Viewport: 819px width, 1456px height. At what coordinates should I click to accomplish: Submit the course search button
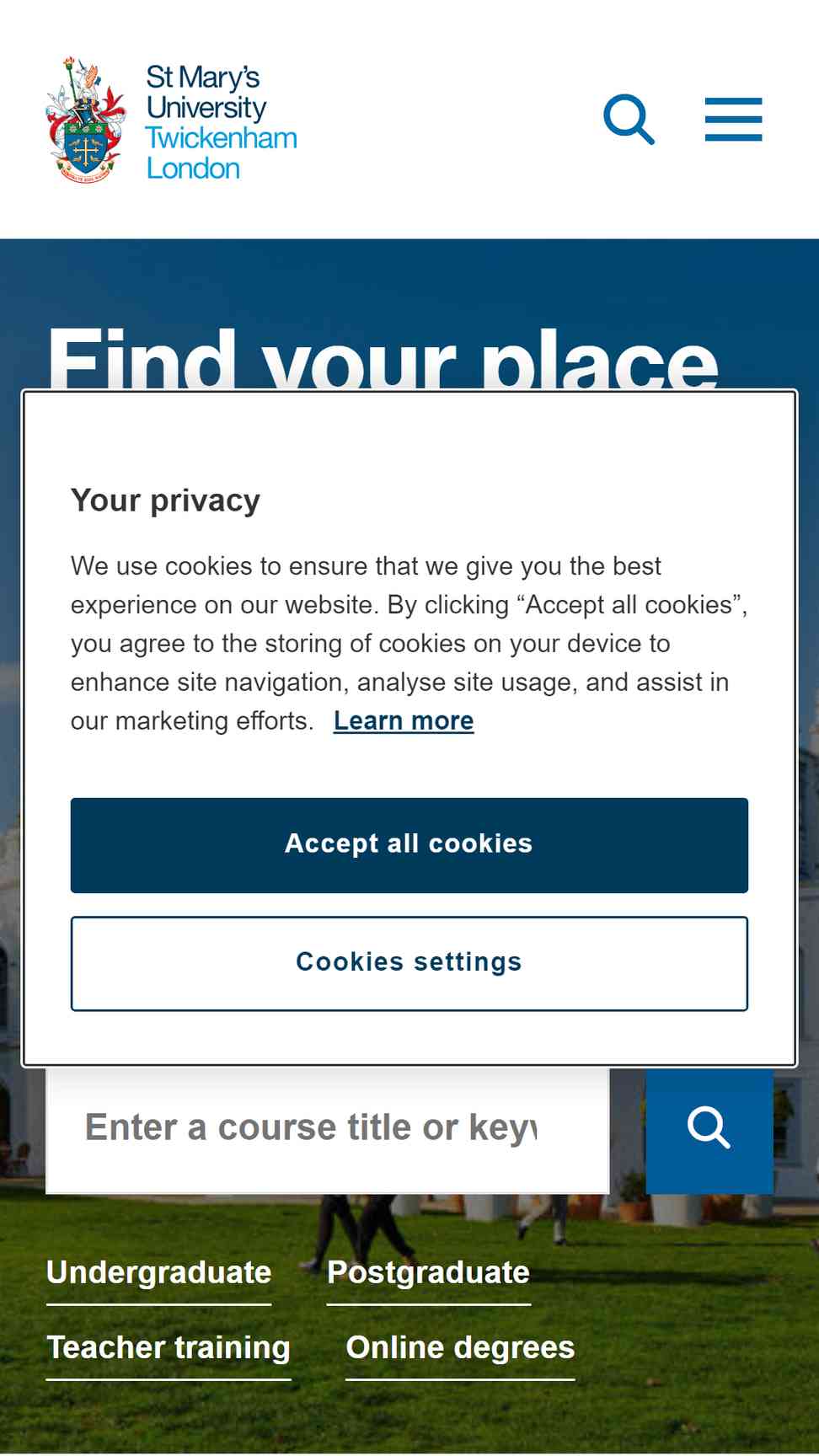click(709, 1129)
